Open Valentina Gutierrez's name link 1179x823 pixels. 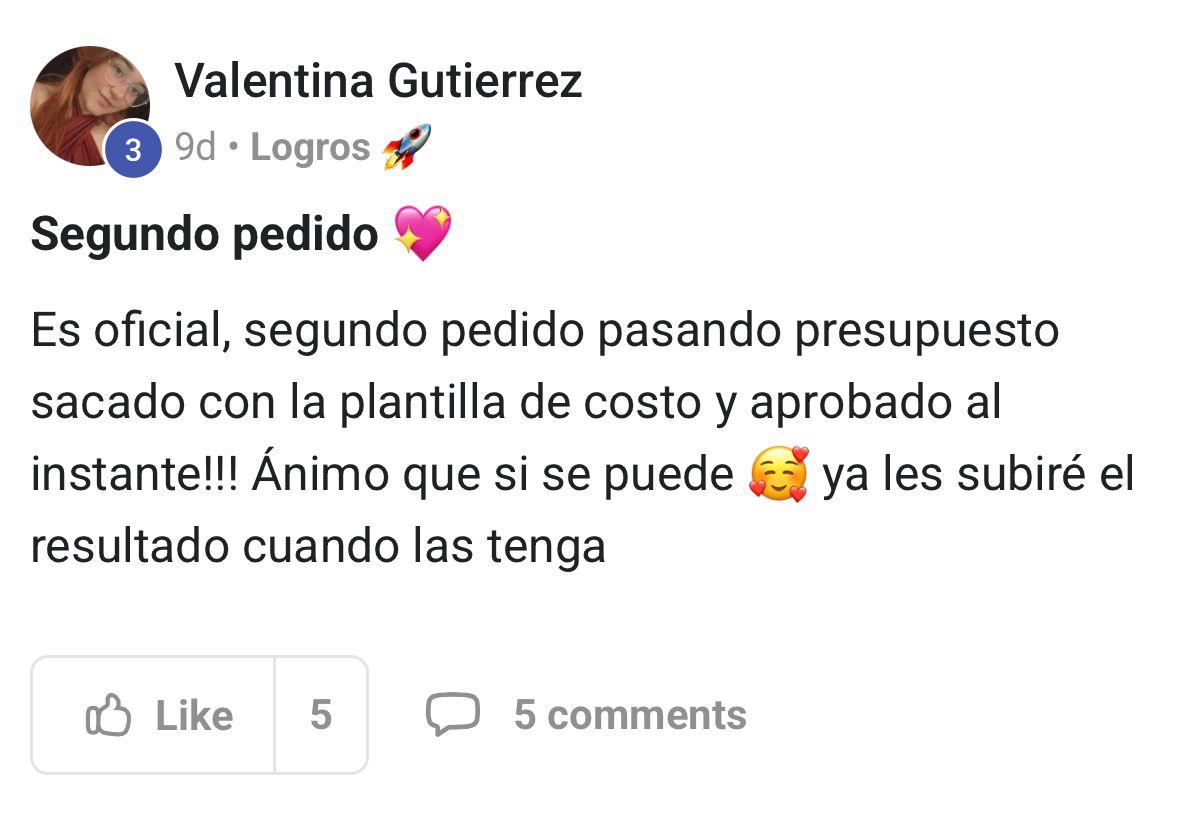click(378, 81)
